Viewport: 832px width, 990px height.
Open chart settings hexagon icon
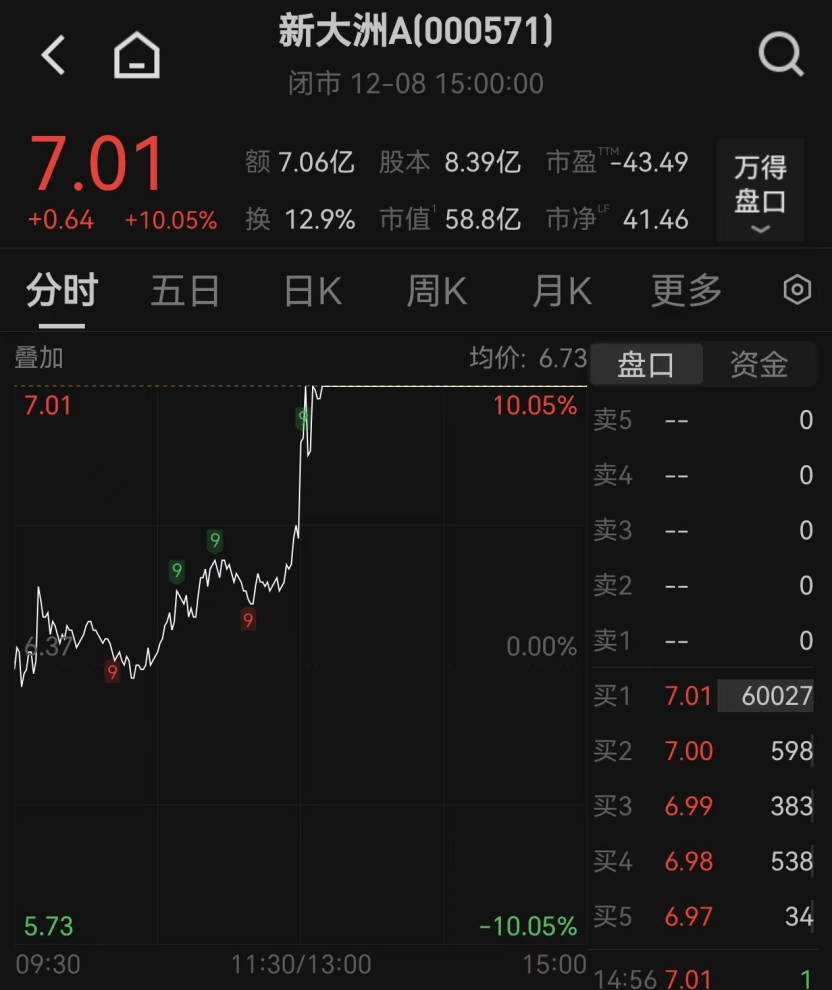tap(796, 290)
